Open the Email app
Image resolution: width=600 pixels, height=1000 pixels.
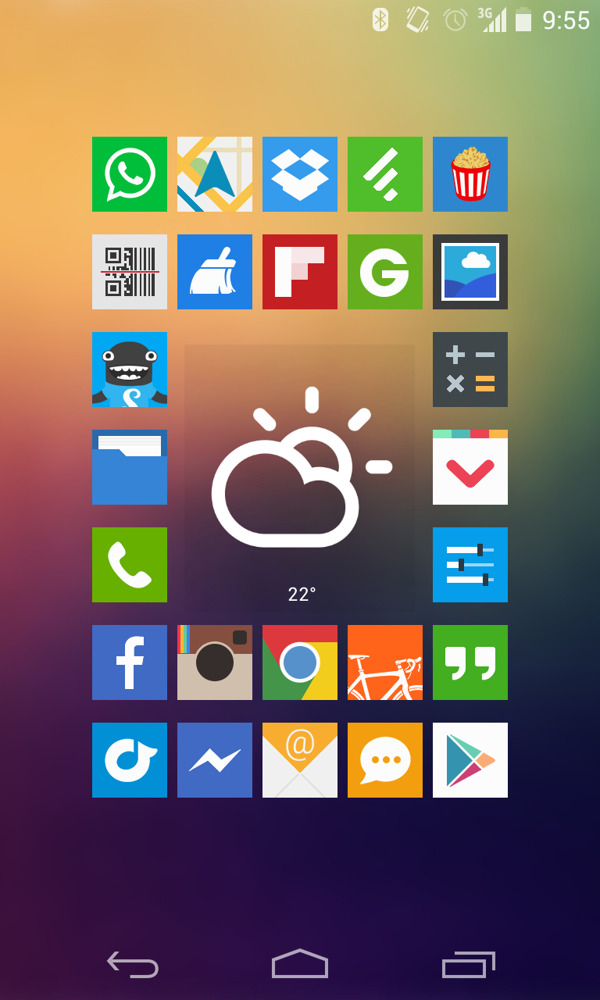click(300, 760)
